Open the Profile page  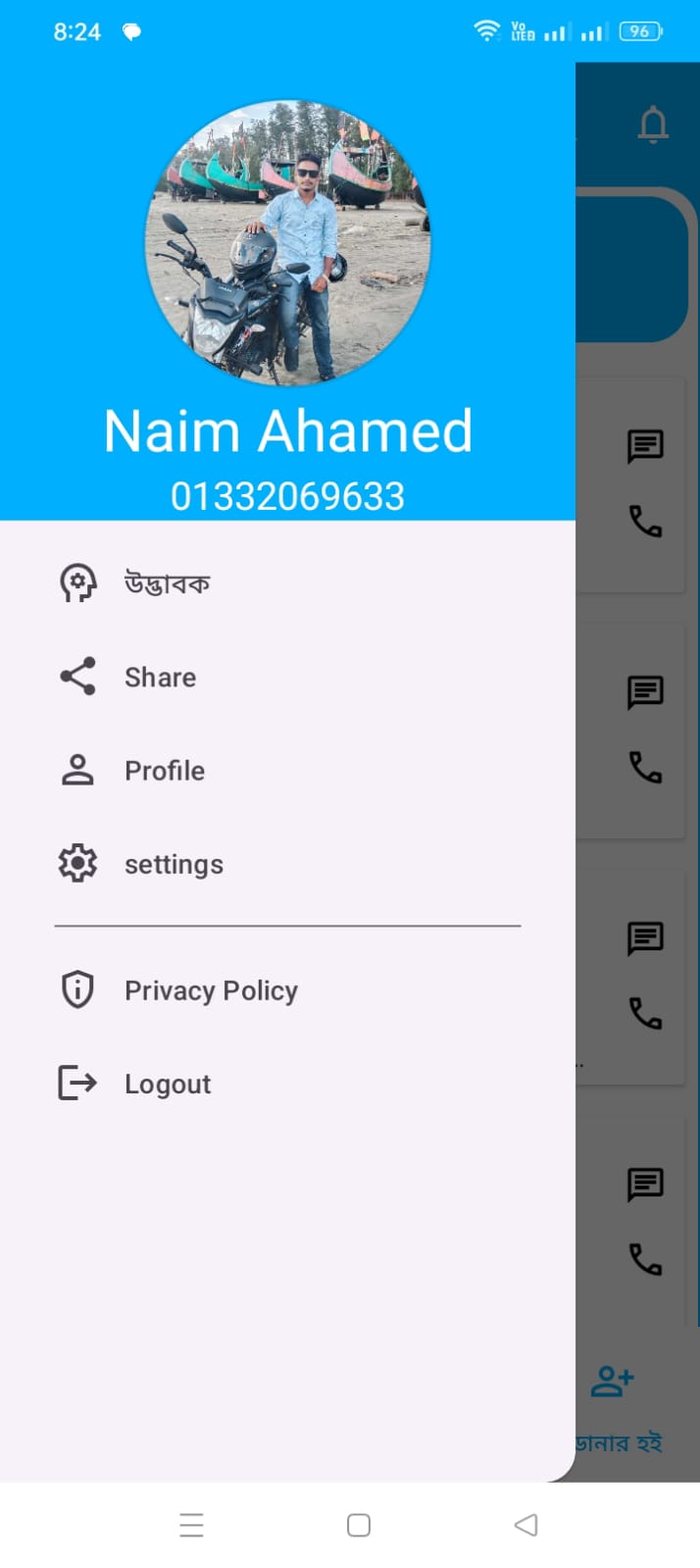[164, 771]
